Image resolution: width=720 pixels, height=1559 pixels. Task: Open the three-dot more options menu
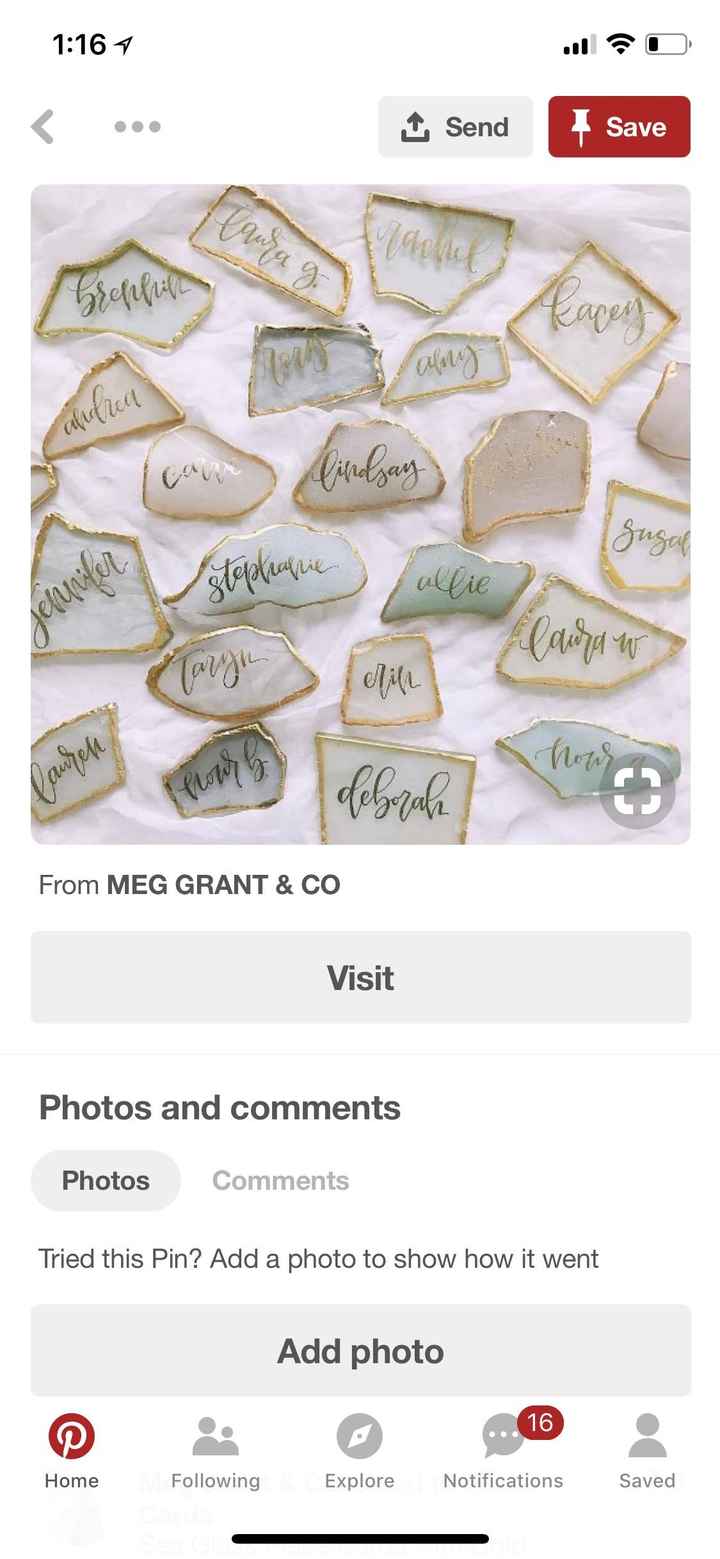137,127
